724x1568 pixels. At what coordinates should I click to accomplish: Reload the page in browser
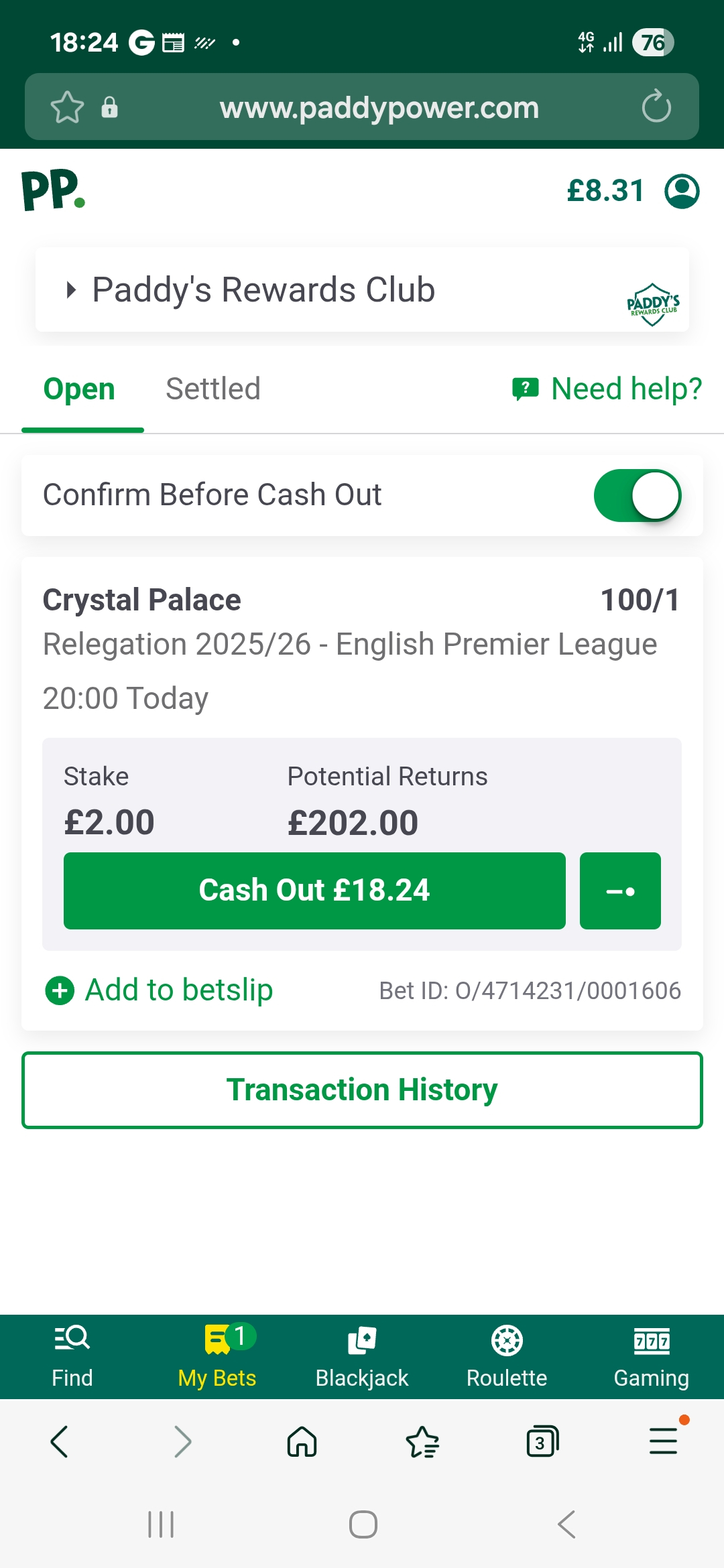[656, 107]
